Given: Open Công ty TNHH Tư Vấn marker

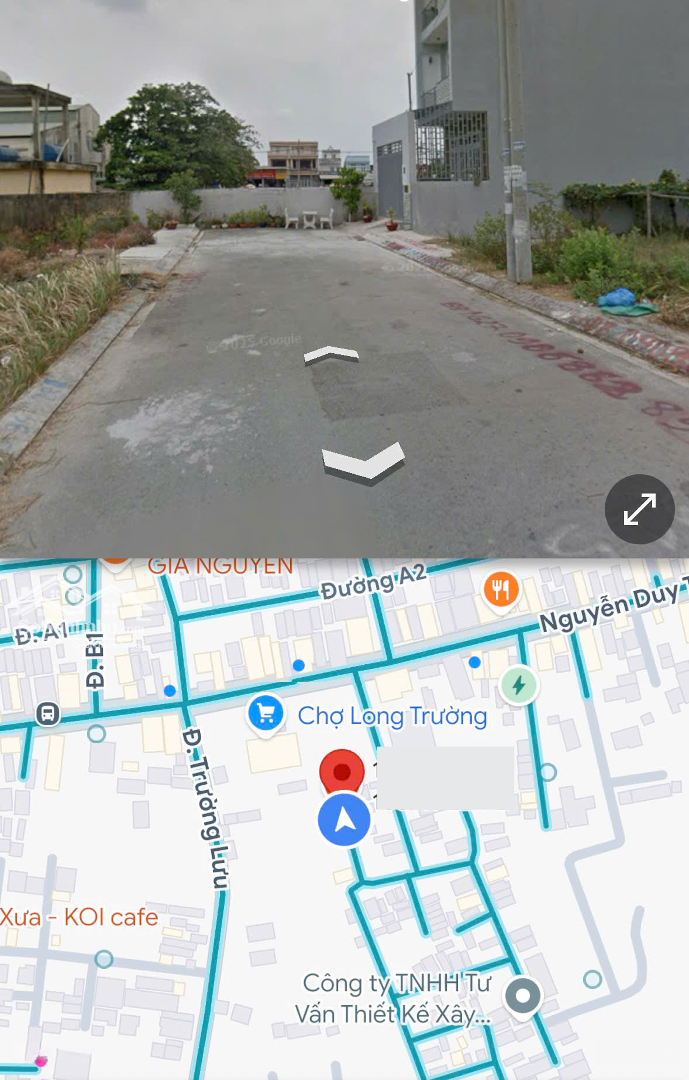Looking at the screenshot, I should pyautogui.click(x=522, y=995).
